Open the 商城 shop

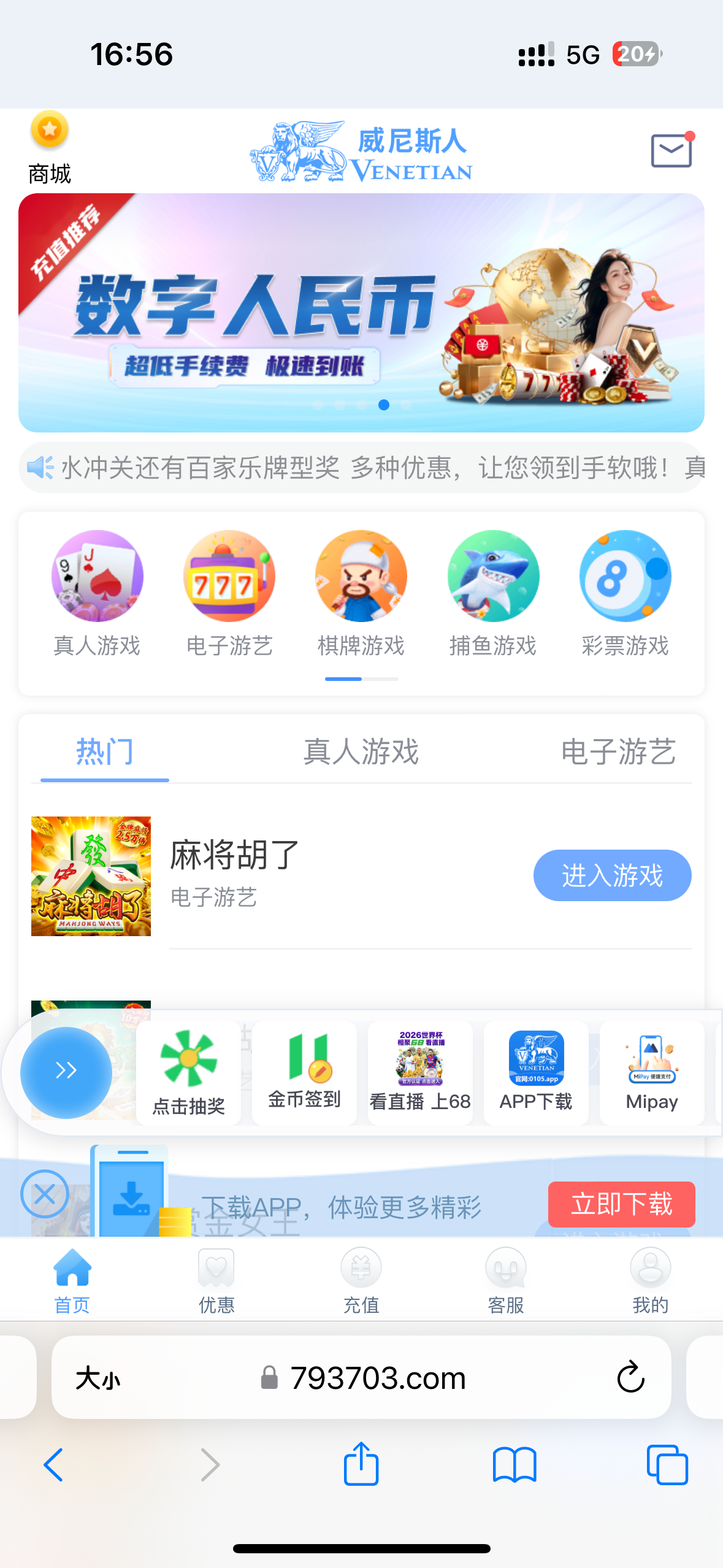click(x=50, y=147)
